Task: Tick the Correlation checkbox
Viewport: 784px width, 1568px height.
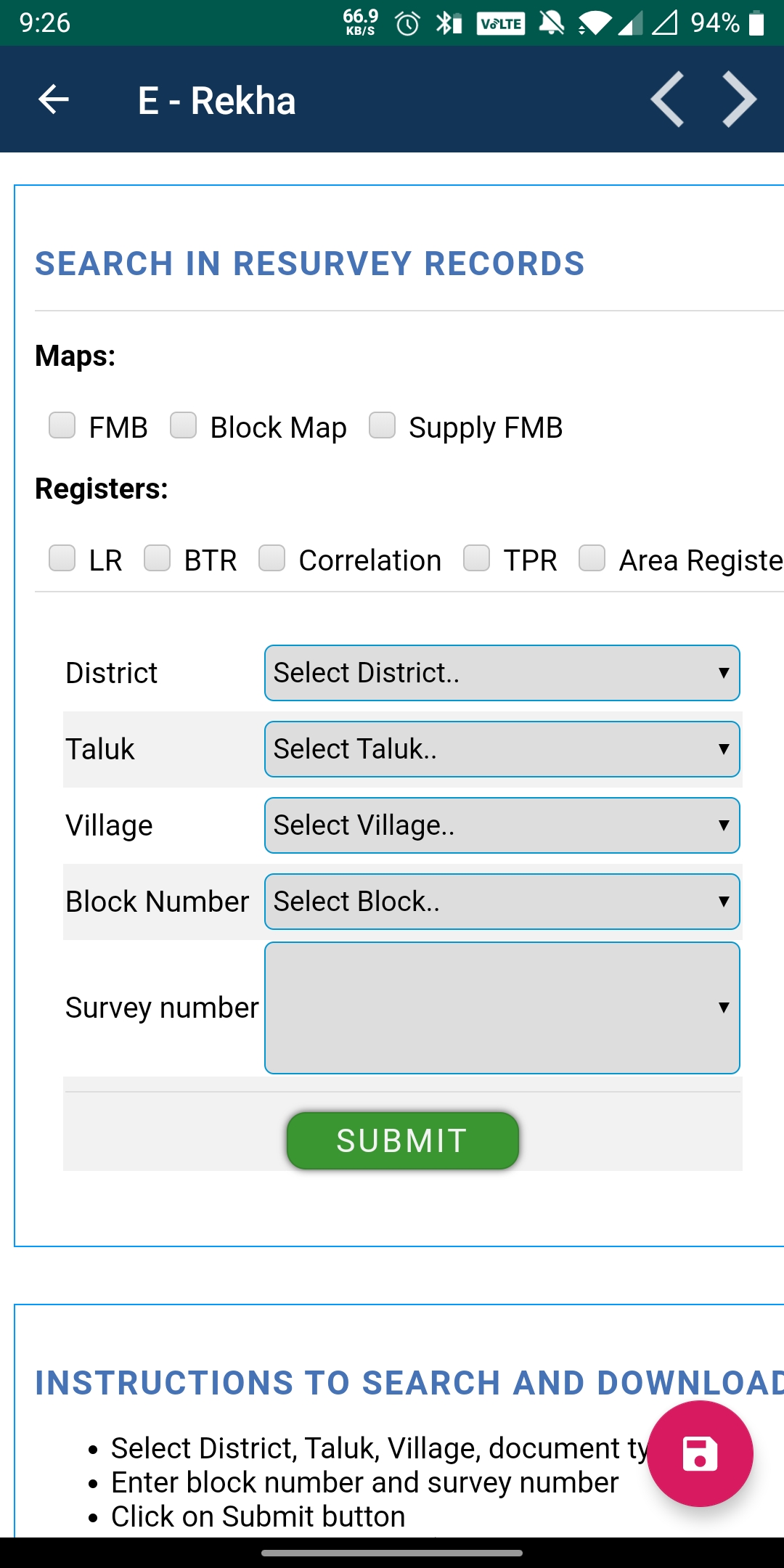Action: (x=272, y=558)
